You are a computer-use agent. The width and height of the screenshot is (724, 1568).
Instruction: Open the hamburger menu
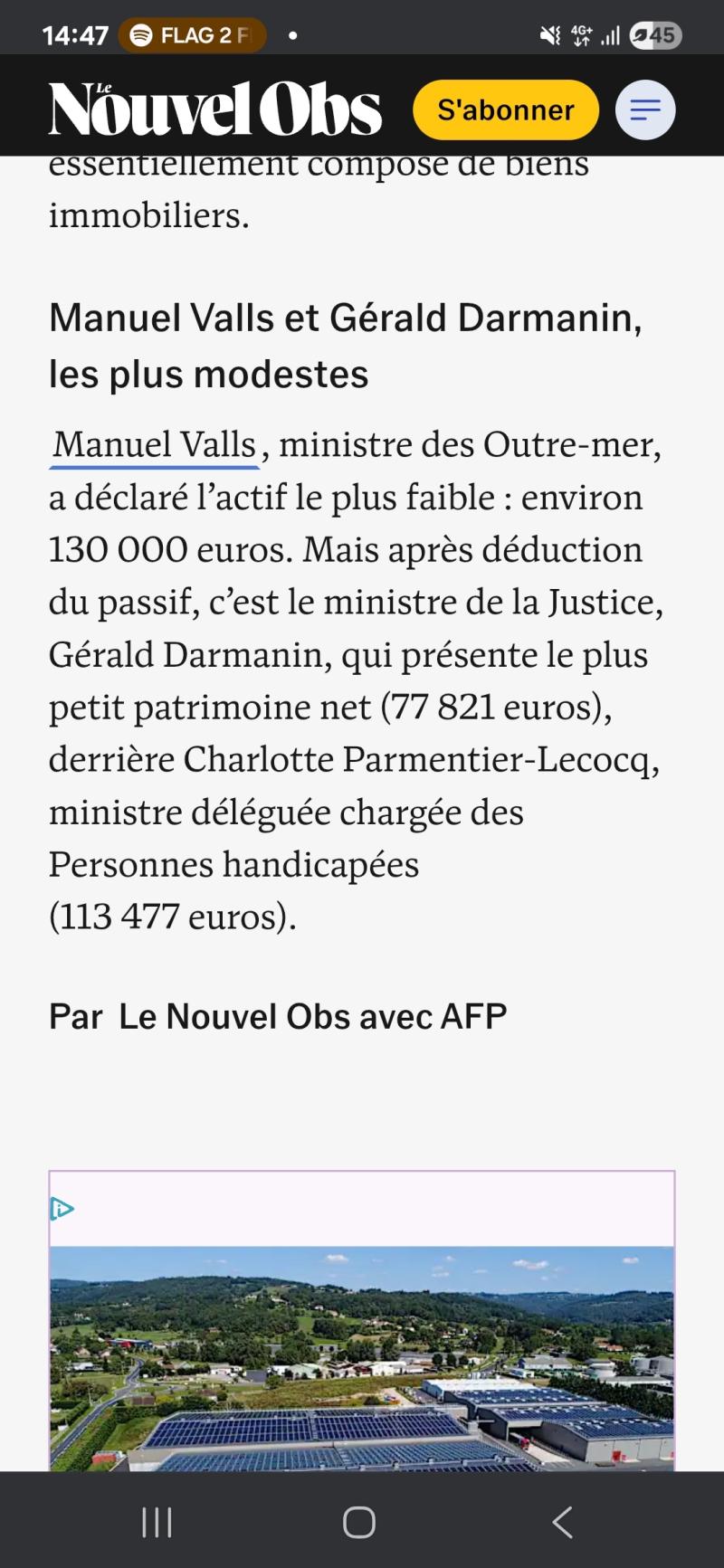(645, 109)
